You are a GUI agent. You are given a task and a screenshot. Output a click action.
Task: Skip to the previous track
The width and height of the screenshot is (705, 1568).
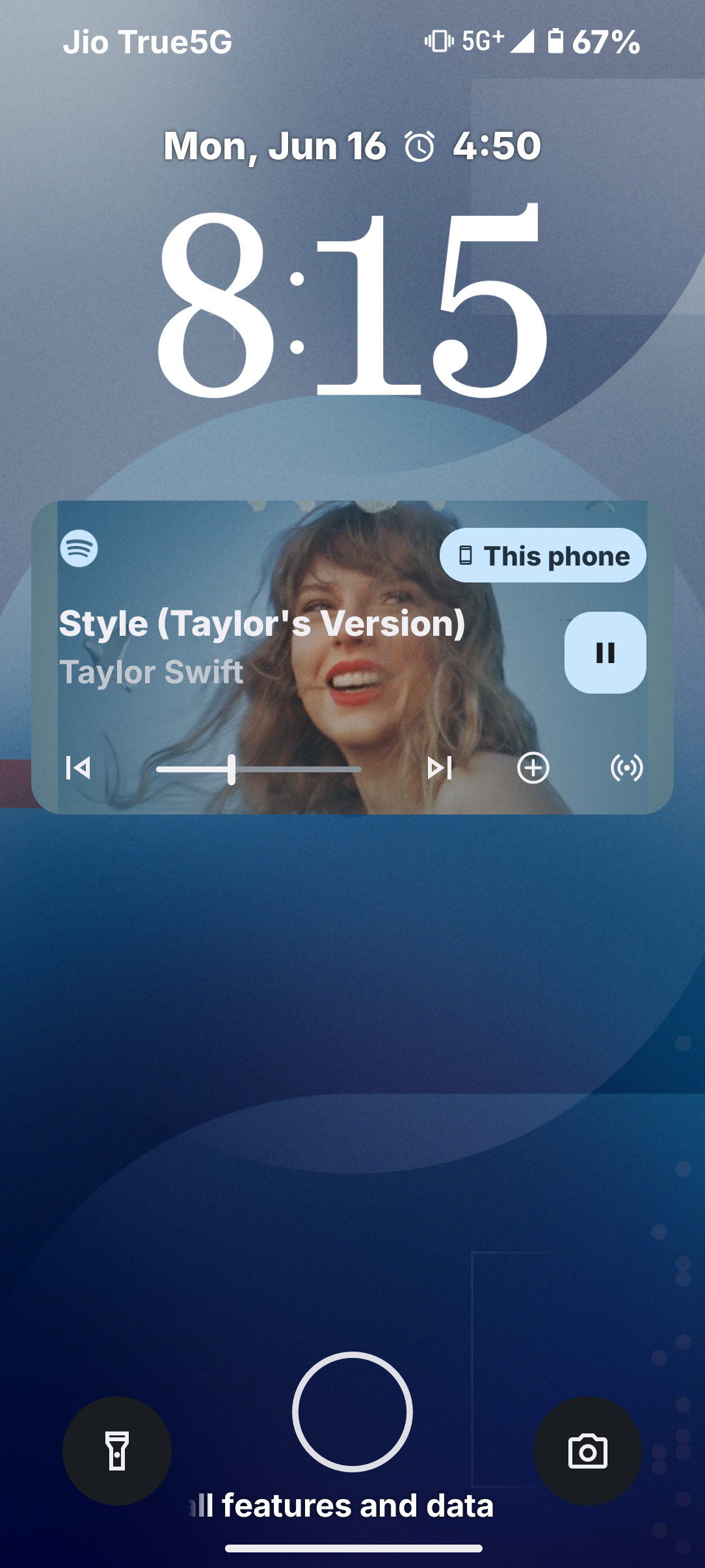(78, 768)
